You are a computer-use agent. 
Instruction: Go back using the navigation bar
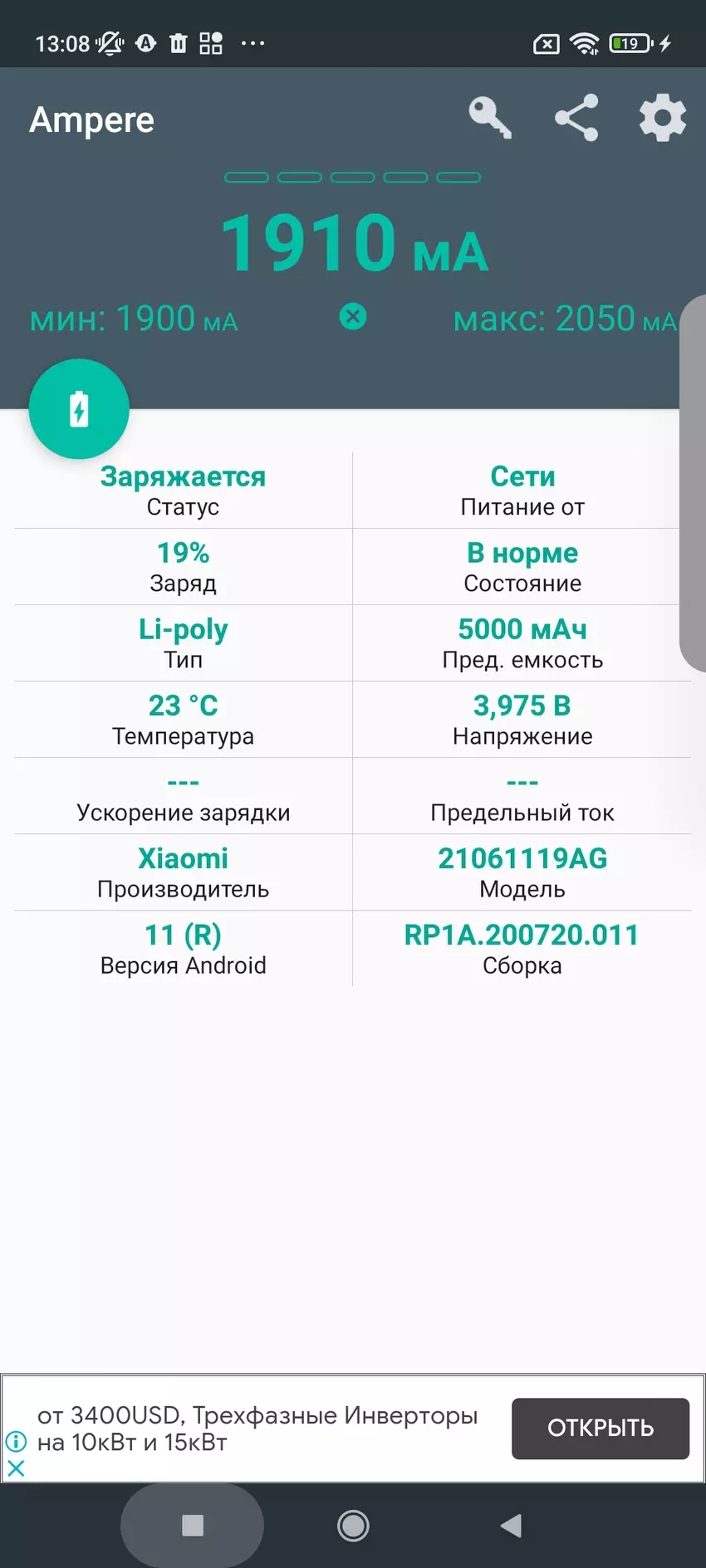point(511,1525)
